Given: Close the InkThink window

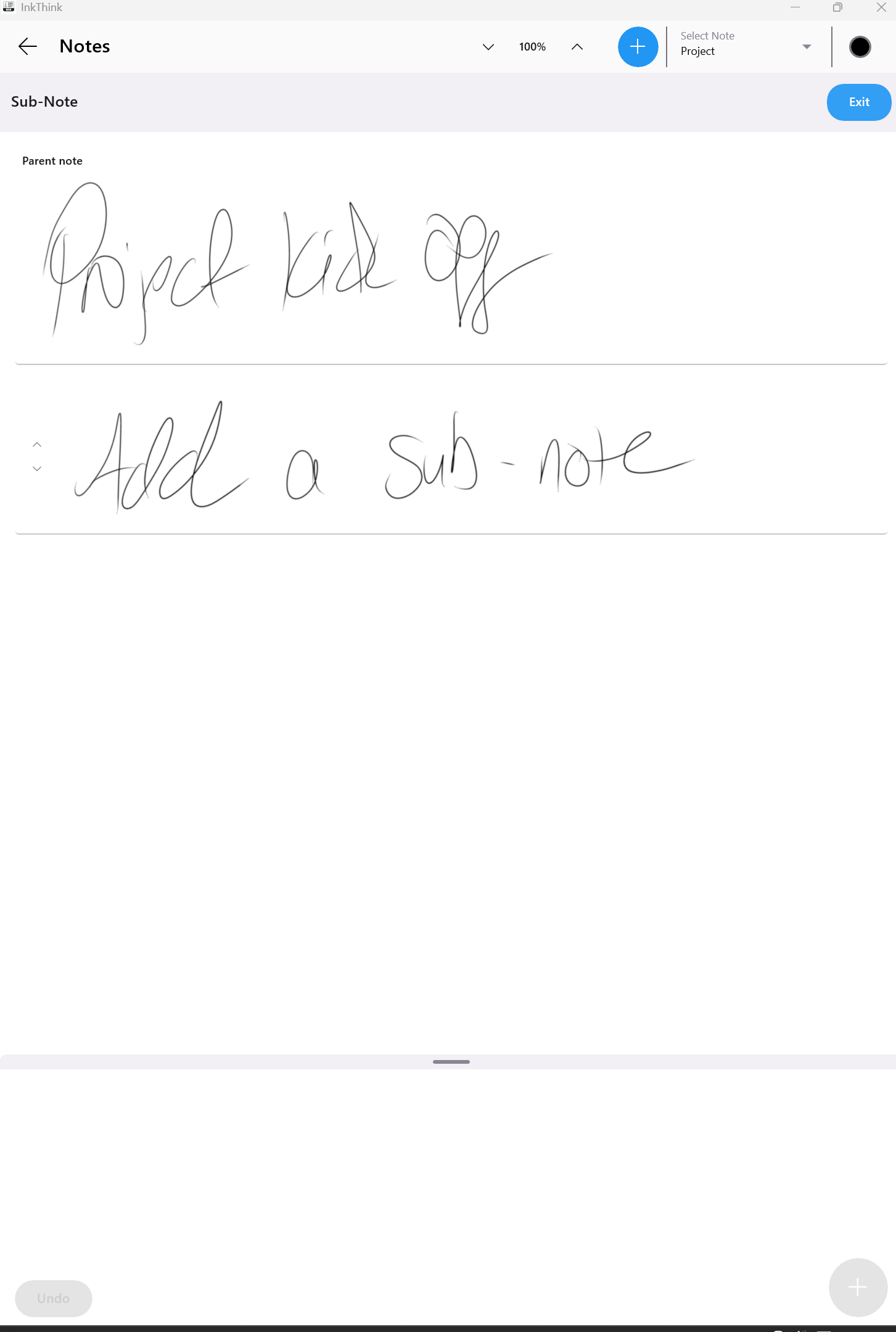Looking at the screenshot, I should (x=881, y=7).
